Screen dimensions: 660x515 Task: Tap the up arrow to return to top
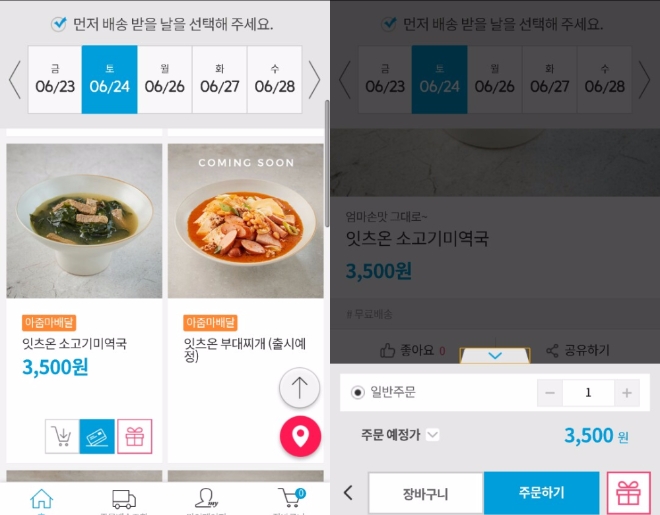[299, 388]
